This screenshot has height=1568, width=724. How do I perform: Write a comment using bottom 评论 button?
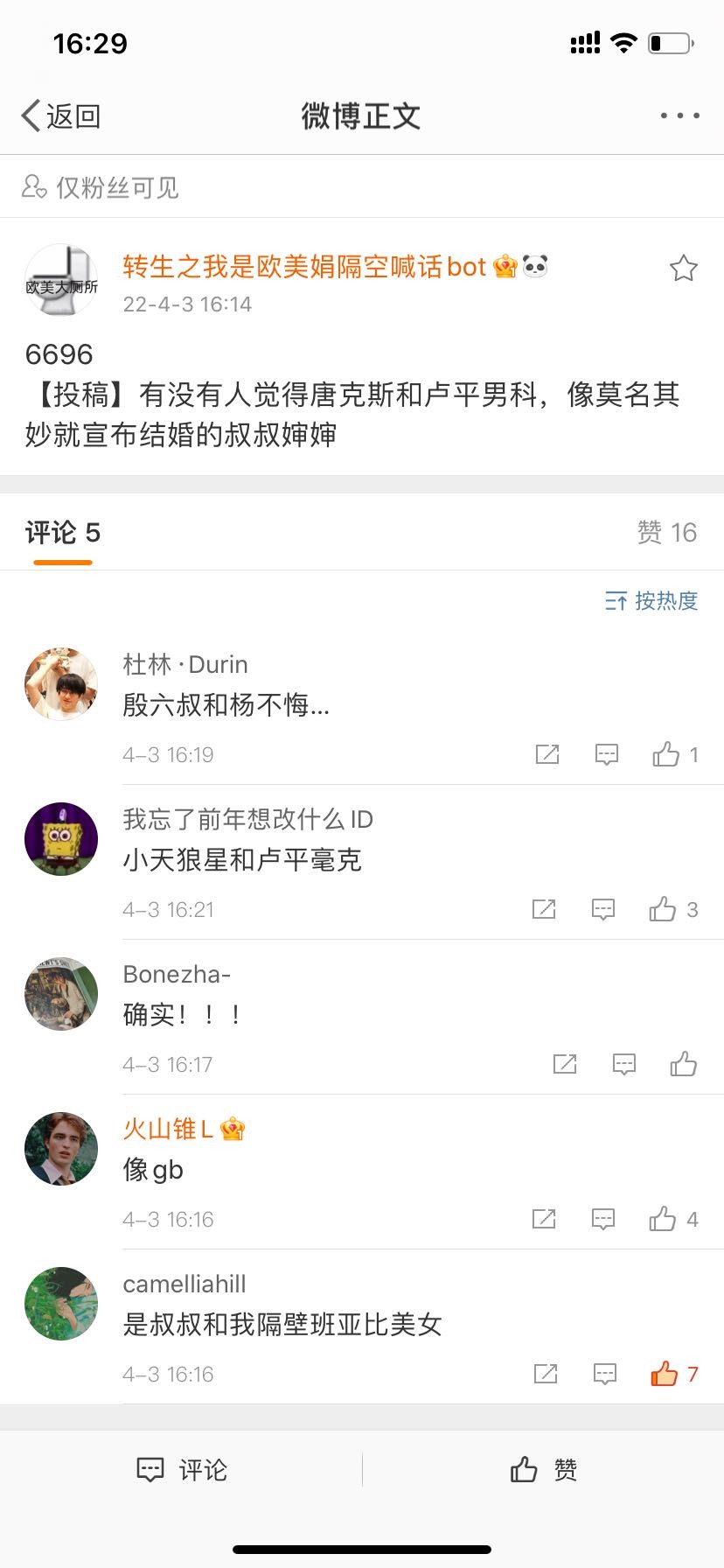pos(182,1469)
